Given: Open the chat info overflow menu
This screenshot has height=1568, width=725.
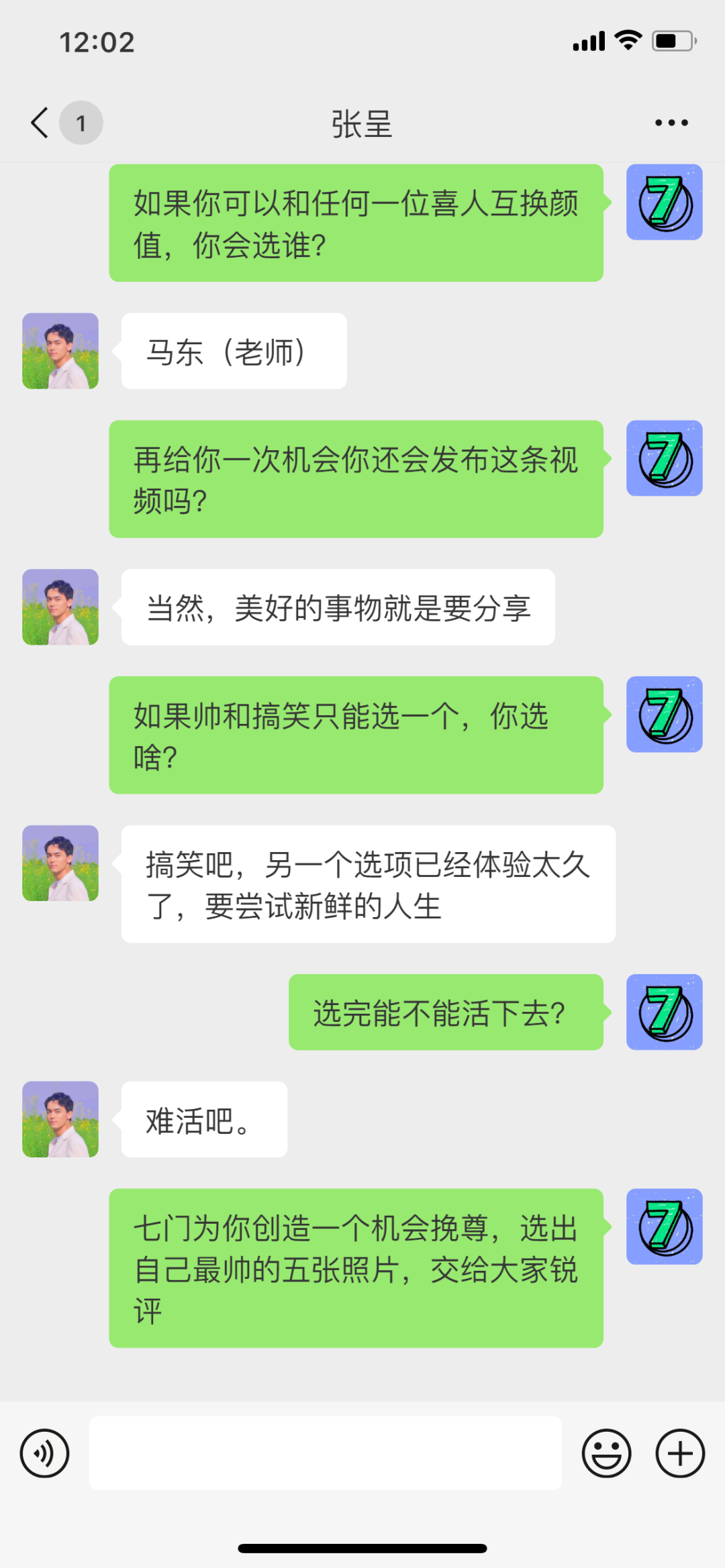Looking at the screenshot, I should point(671,123).
